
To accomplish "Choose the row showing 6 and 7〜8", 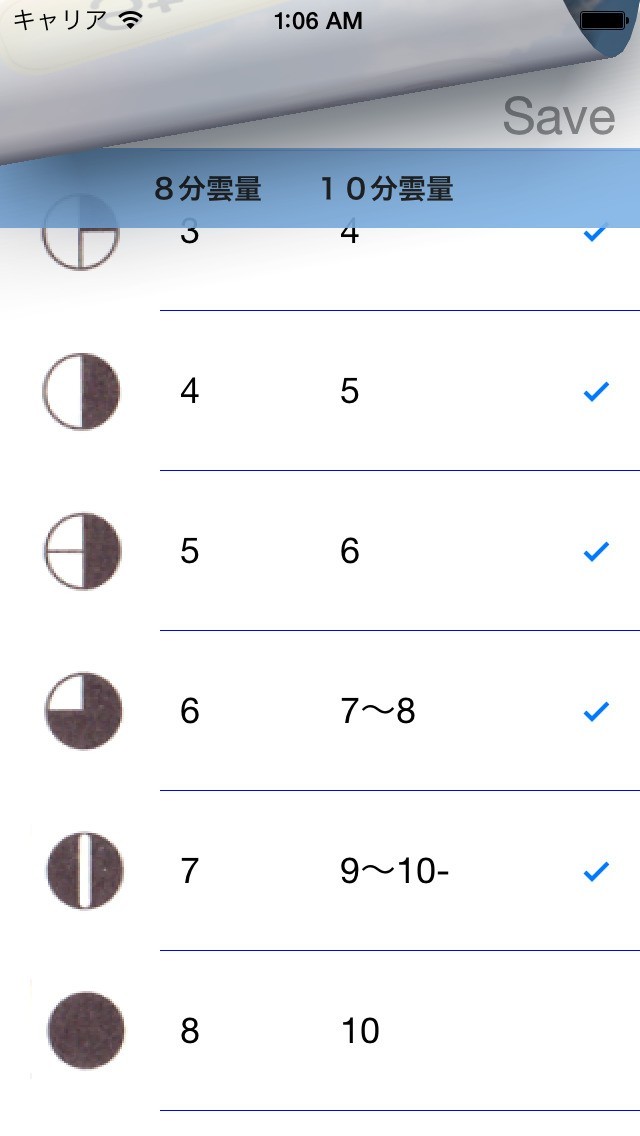I will pyautogui.click(x=320, y=711).
